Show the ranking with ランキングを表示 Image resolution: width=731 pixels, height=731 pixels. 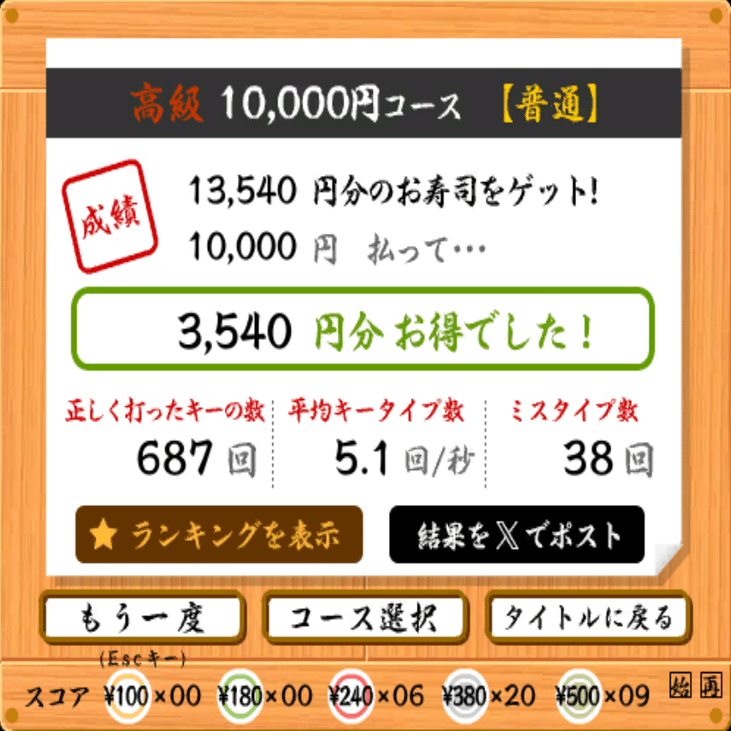pos(219,535)
